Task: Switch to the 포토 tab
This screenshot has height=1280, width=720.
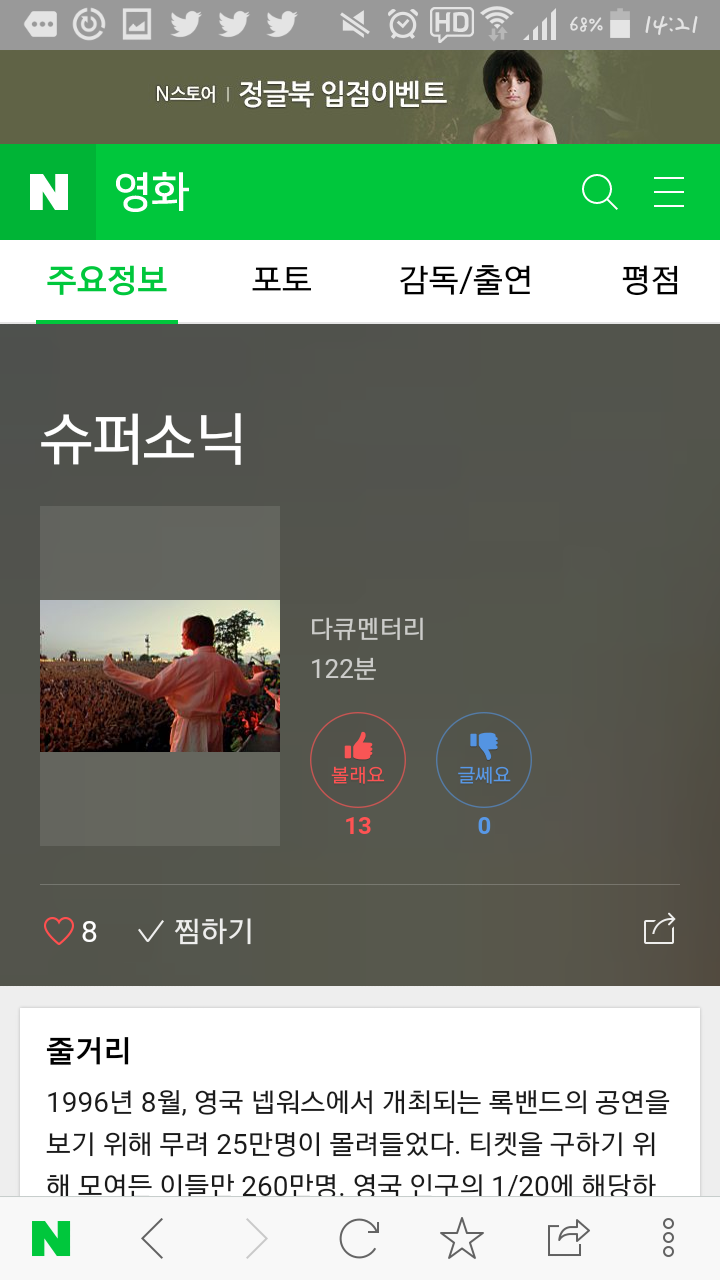Action: click(281, 280)
